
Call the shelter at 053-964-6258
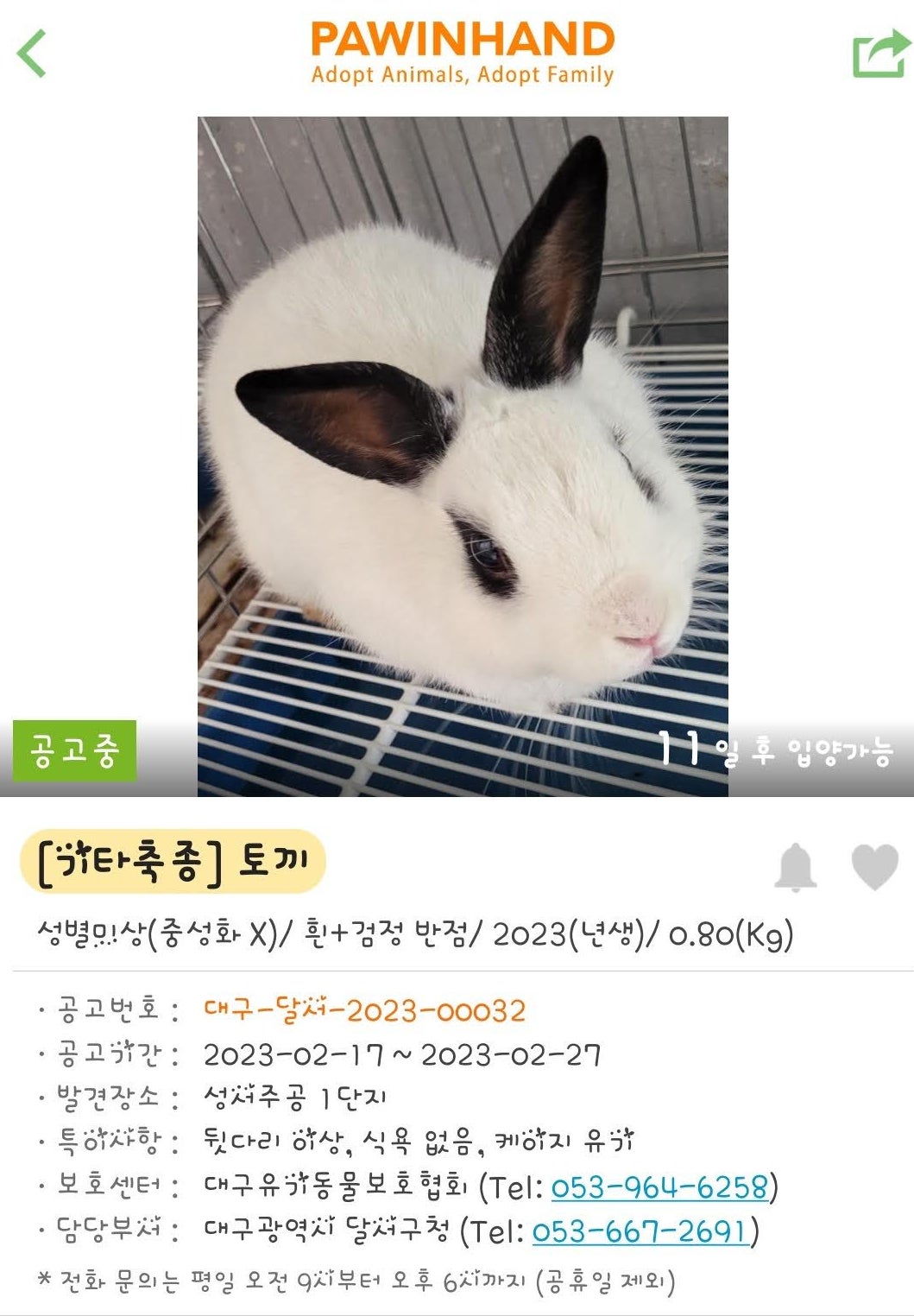click(659, 1186)
